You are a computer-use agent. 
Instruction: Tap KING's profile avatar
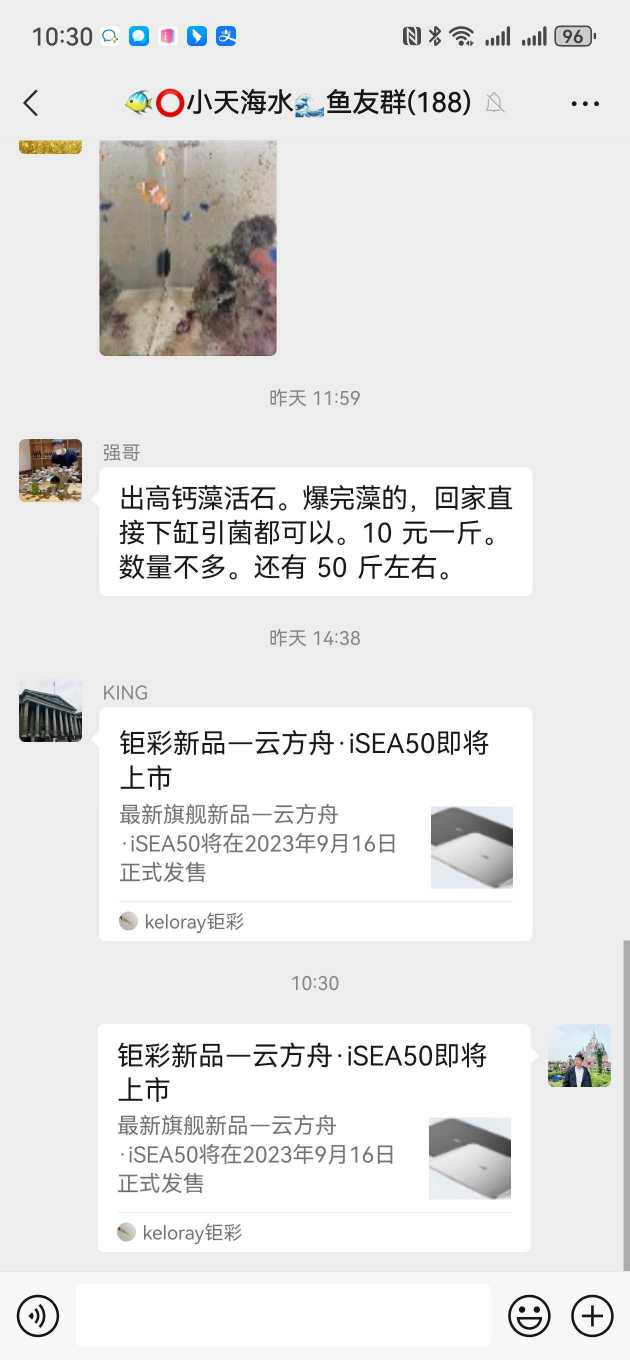[x=50, y=710]
